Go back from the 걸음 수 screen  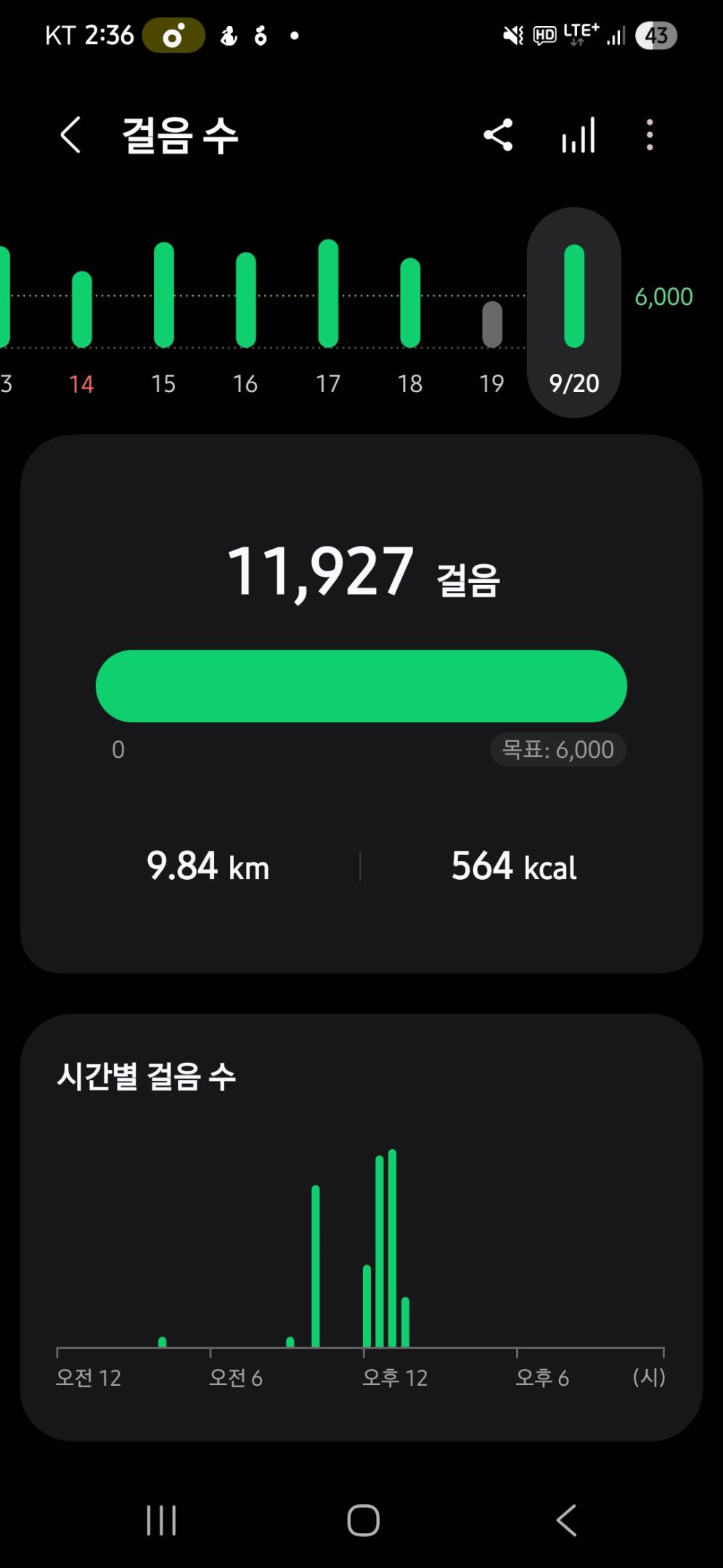coord(70,135)
